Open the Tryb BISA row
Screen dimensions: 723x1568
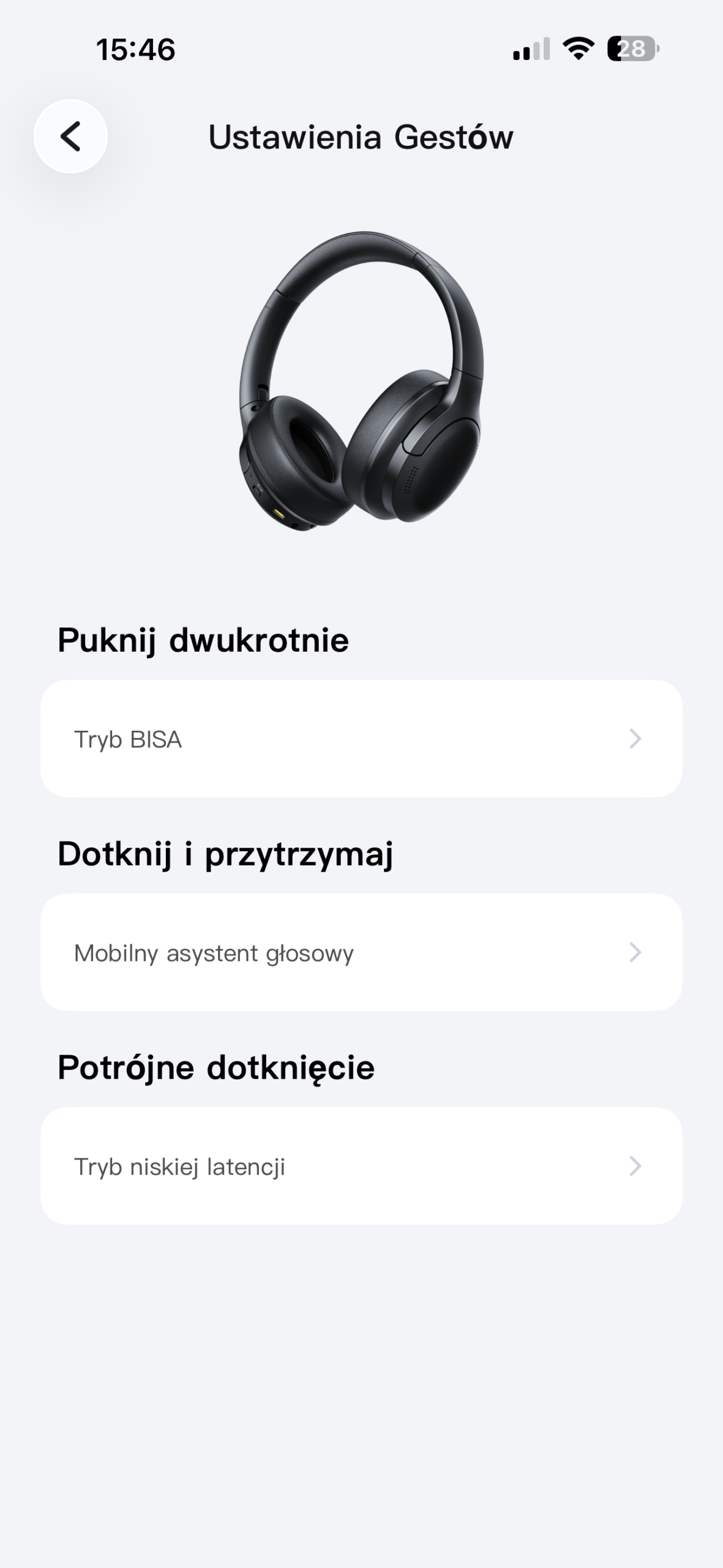[361, 739]
